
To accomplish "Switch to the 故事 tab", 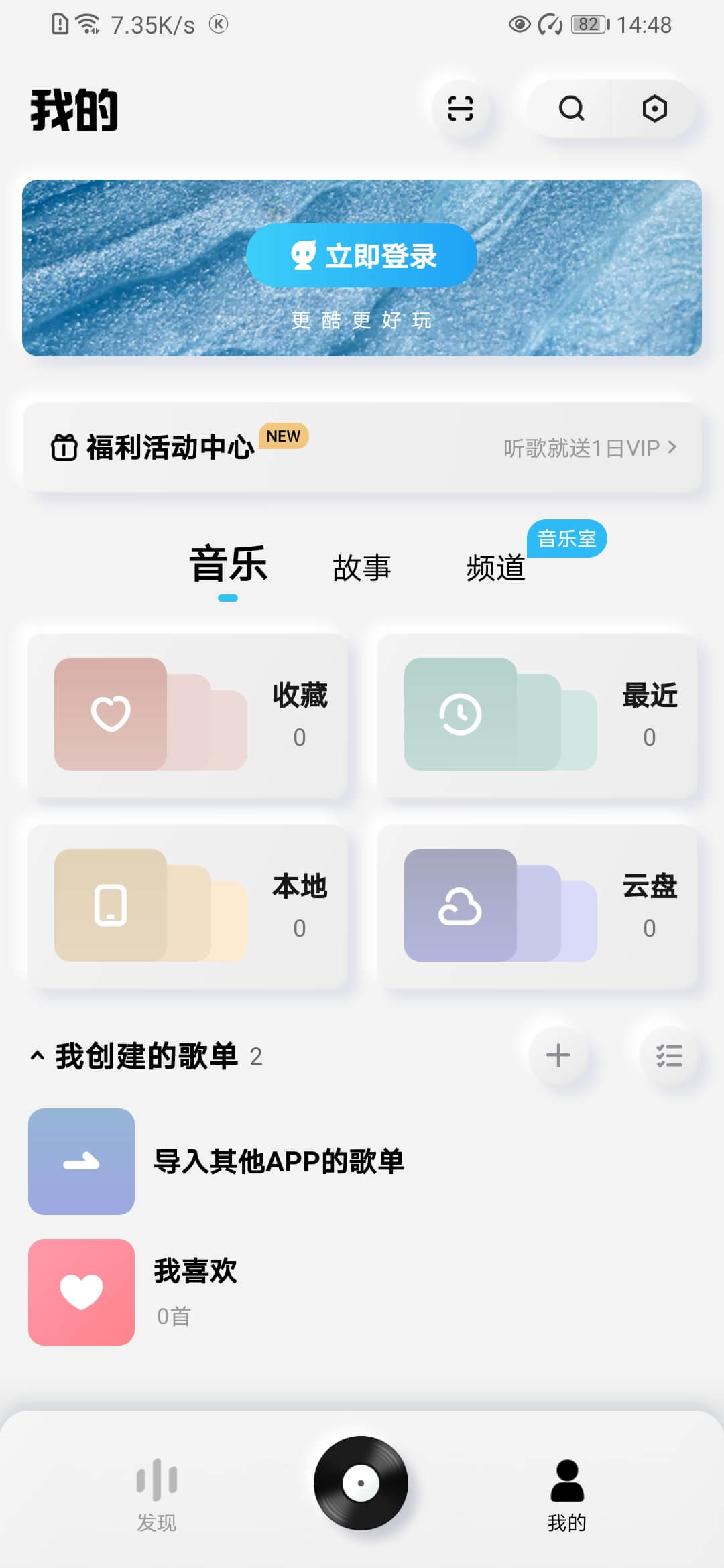I will click(362, 568).
